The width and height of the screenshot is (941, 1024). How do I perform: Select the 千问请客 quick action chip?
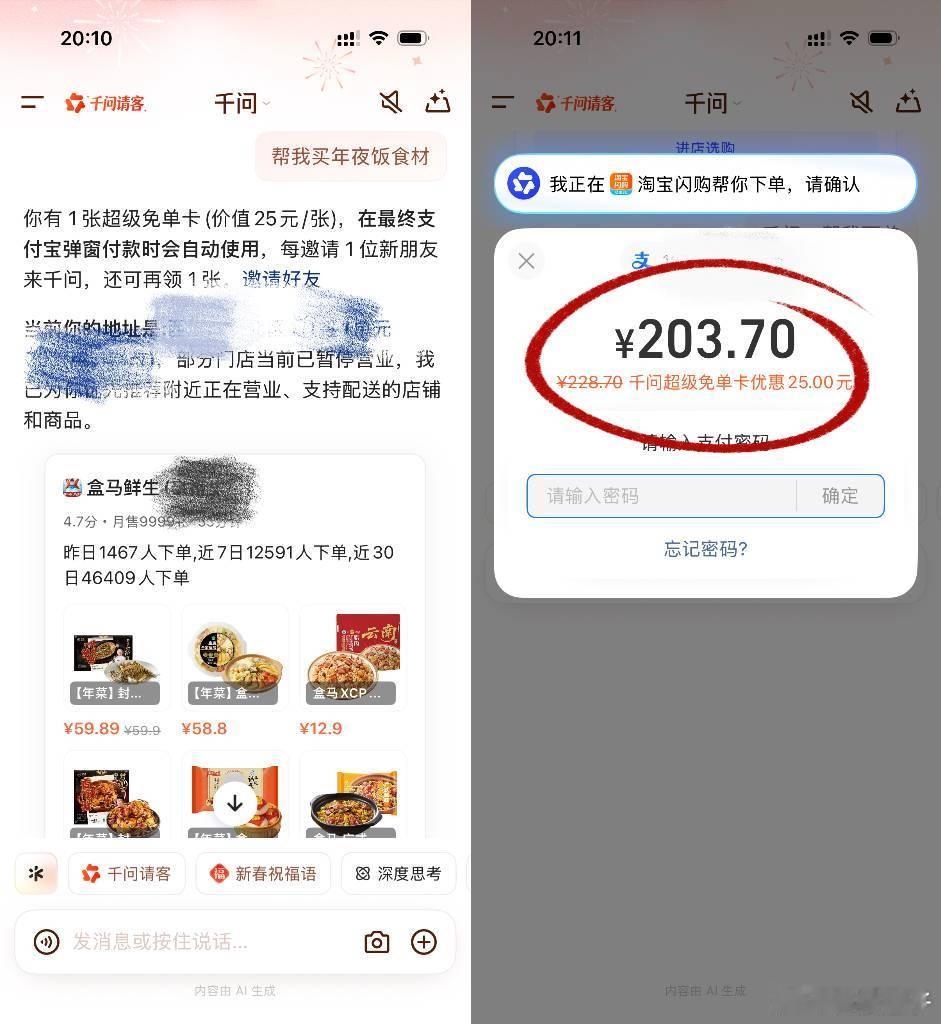coord(127,873)
